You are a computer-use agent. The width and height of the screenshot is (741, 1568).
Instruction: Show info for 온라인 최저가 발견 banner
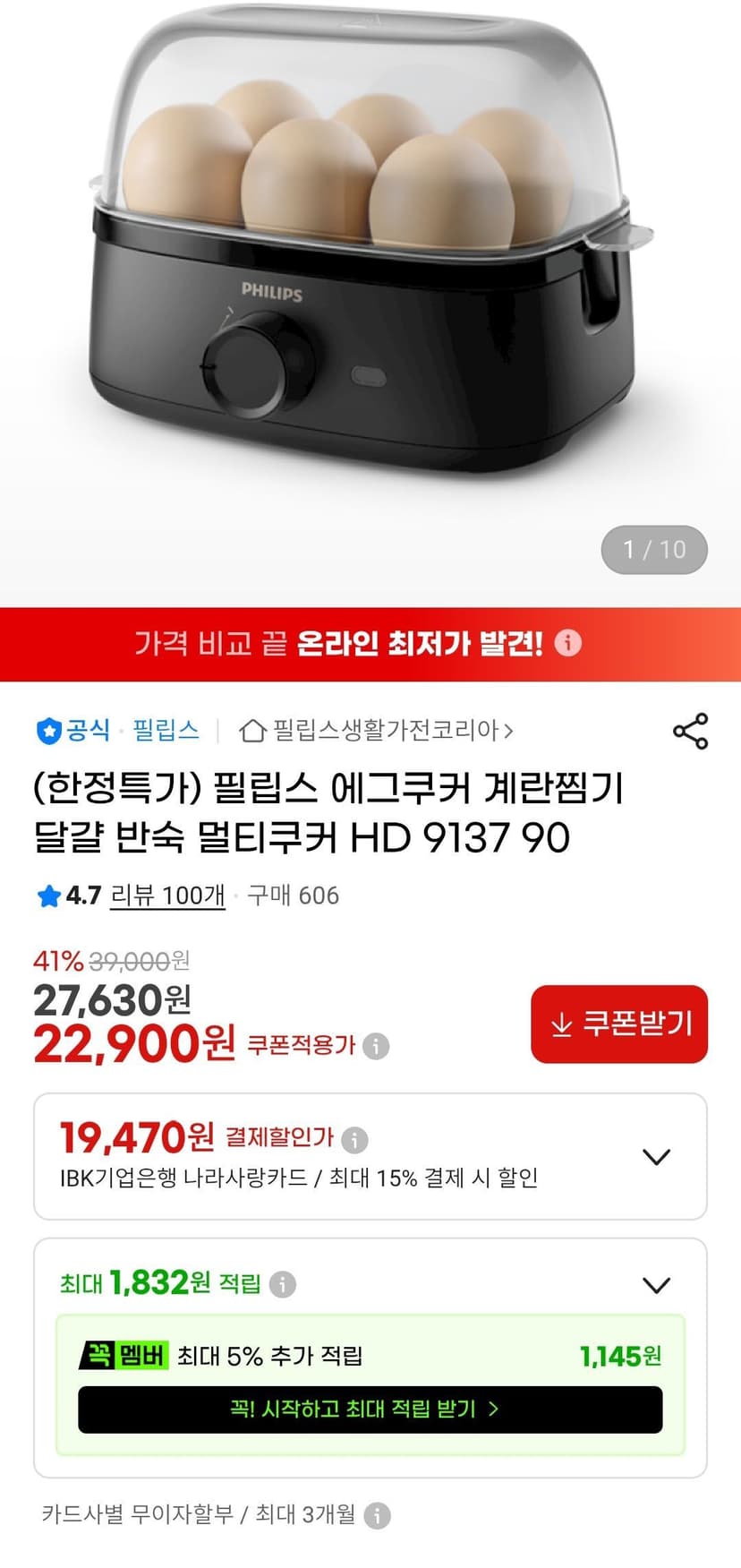click(568, 643)
